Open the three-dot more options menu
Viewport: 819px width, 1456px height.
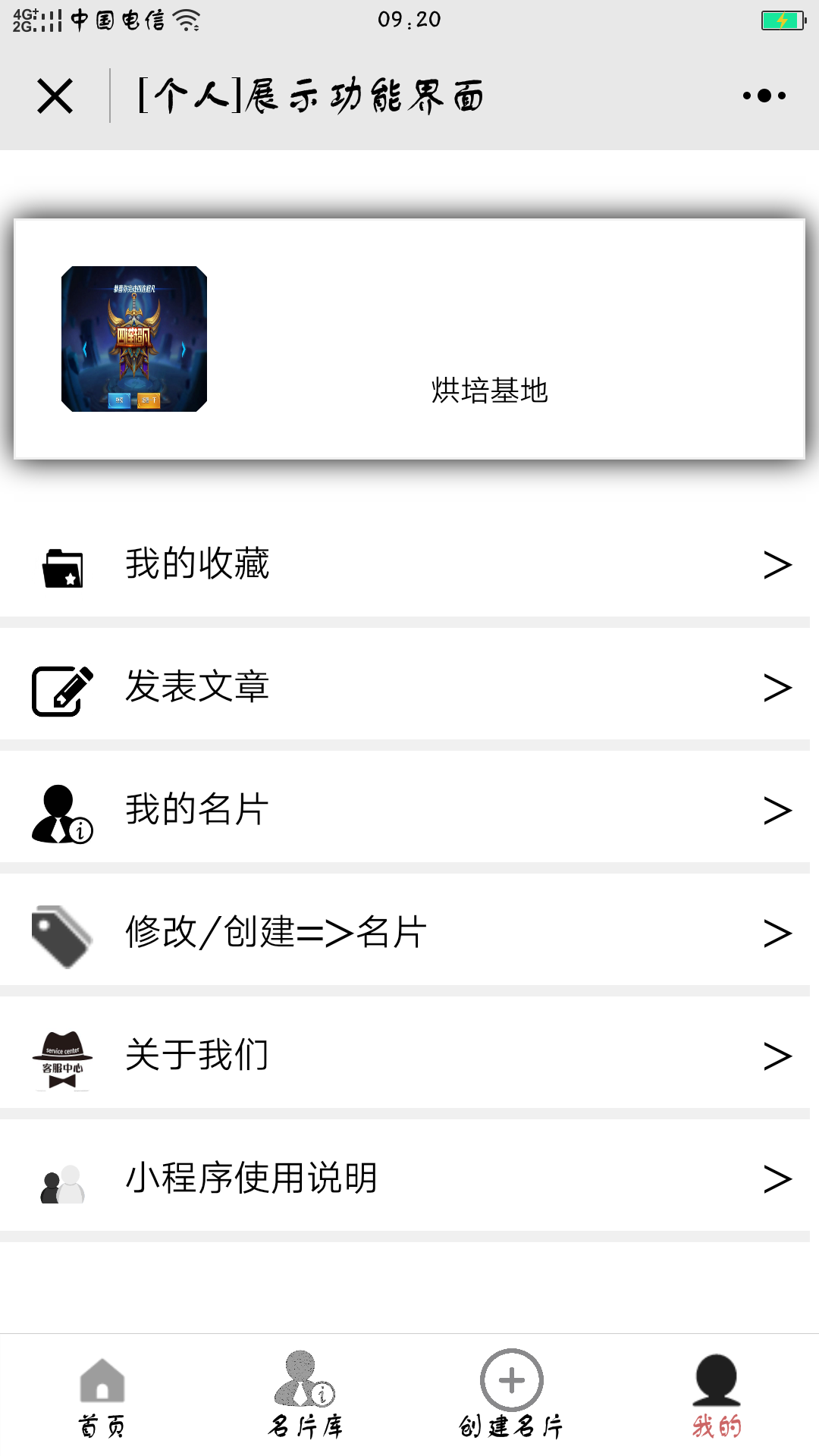[764, 96]
